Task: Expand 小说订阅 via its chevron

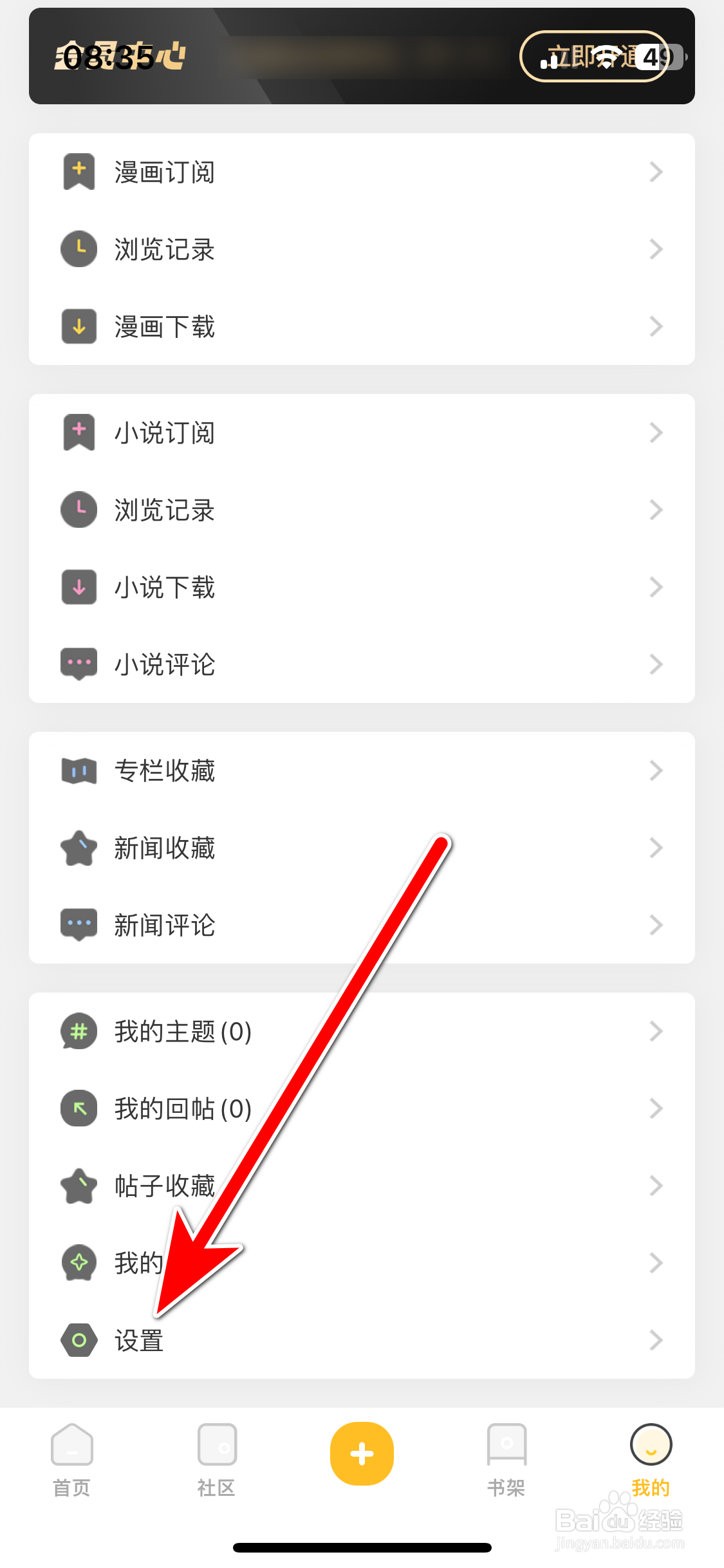Action: [656, 432]
